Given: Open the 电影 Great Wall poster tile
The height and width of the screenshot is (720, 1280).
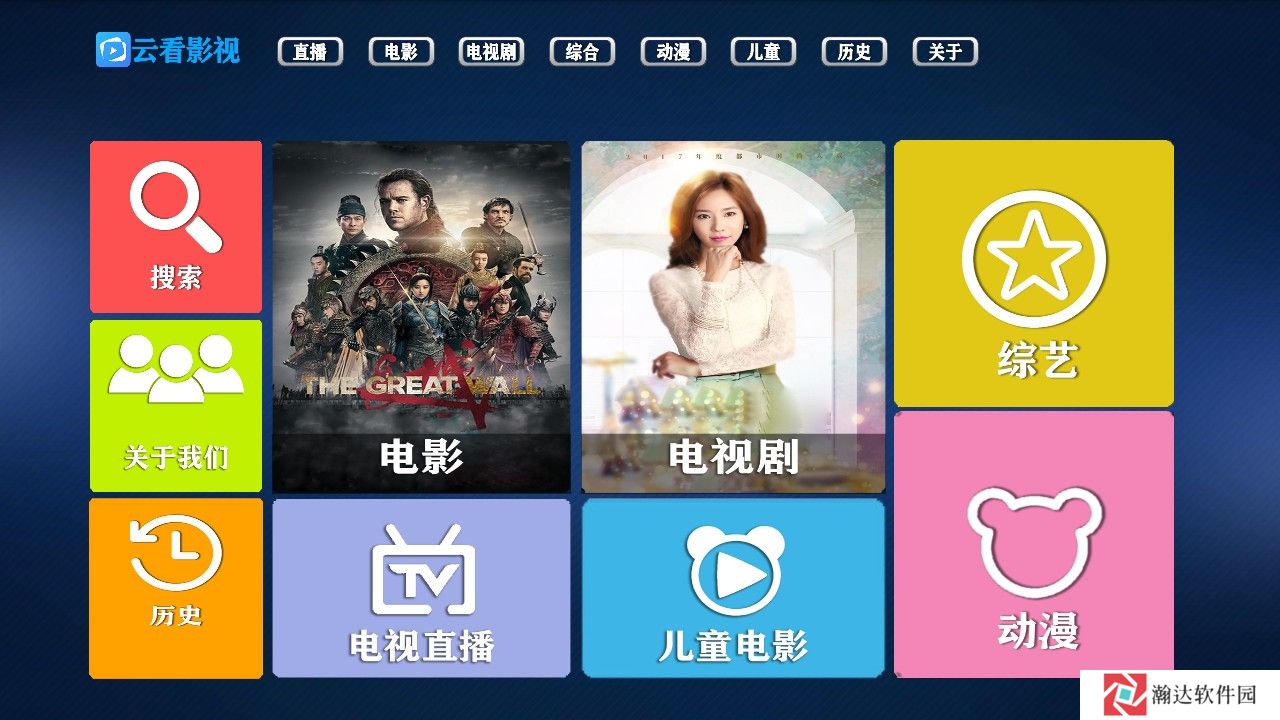Looking at the screenshot, I should (421, 317).
